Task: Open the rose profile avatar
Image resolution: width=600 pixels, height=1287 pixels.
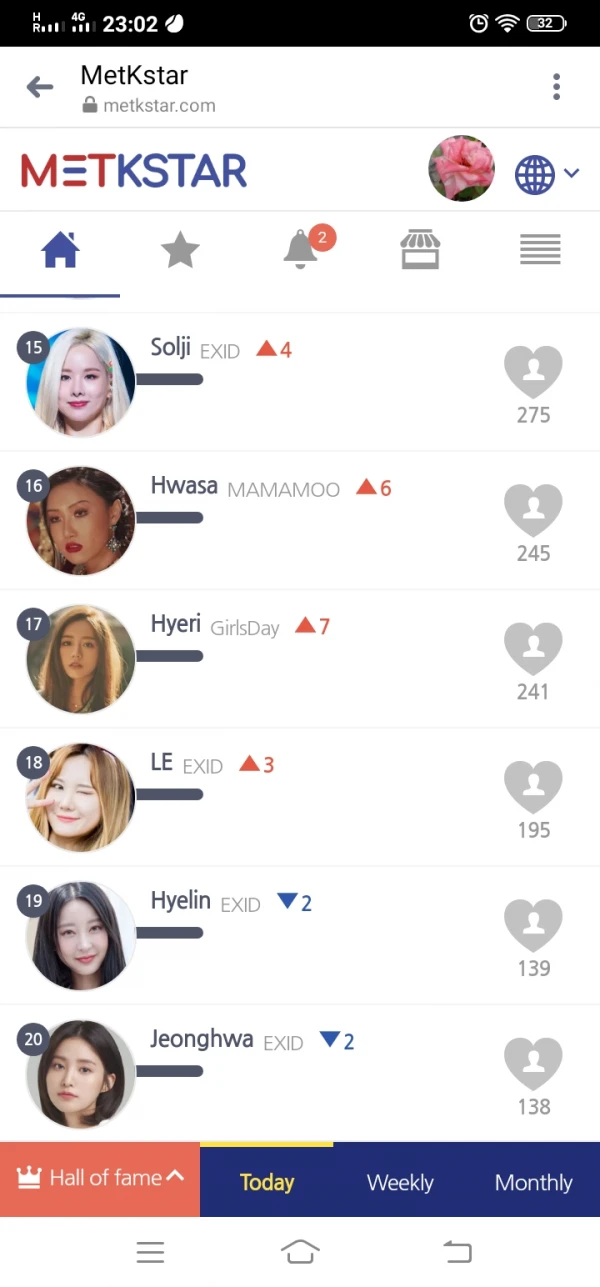Action: pyautogui.click(x=461, y=169)
